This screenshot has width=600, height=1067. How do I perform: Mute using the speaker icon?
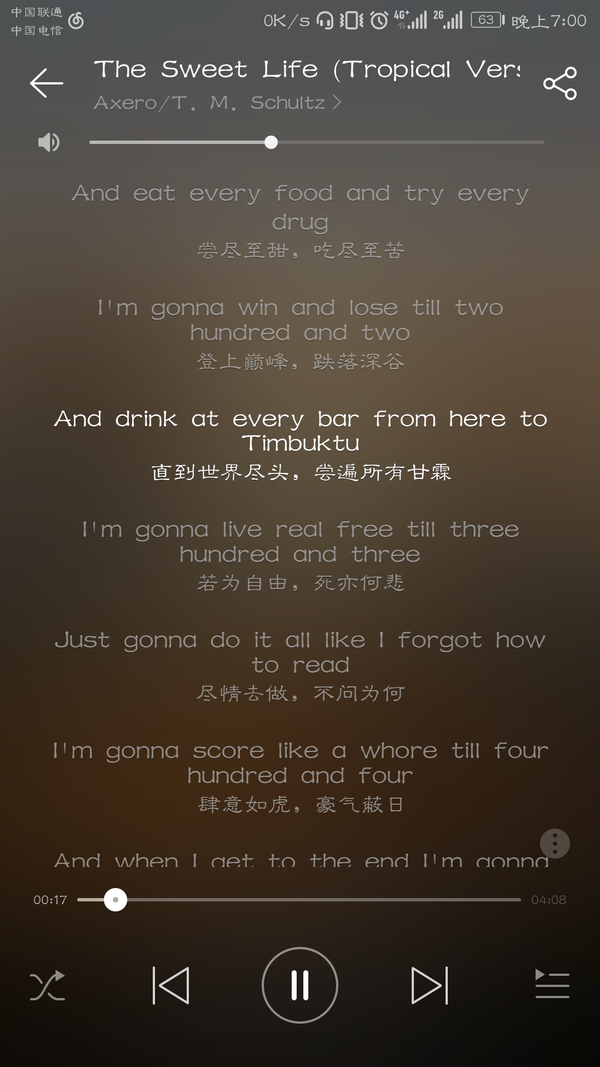click(48, 143)
